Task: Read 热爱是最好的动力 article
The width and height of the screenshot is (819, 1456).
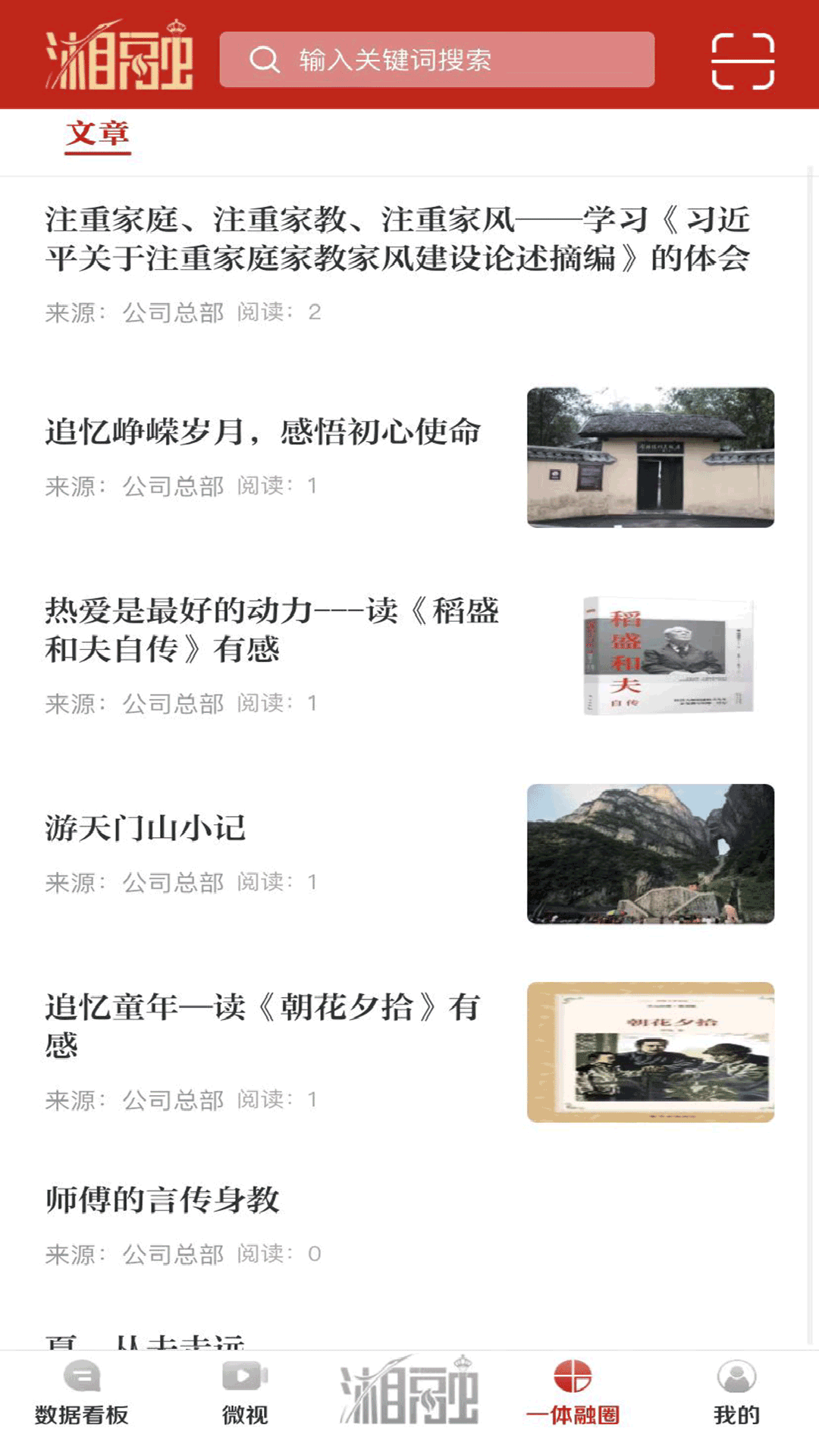Action: [x=271, y=629]
